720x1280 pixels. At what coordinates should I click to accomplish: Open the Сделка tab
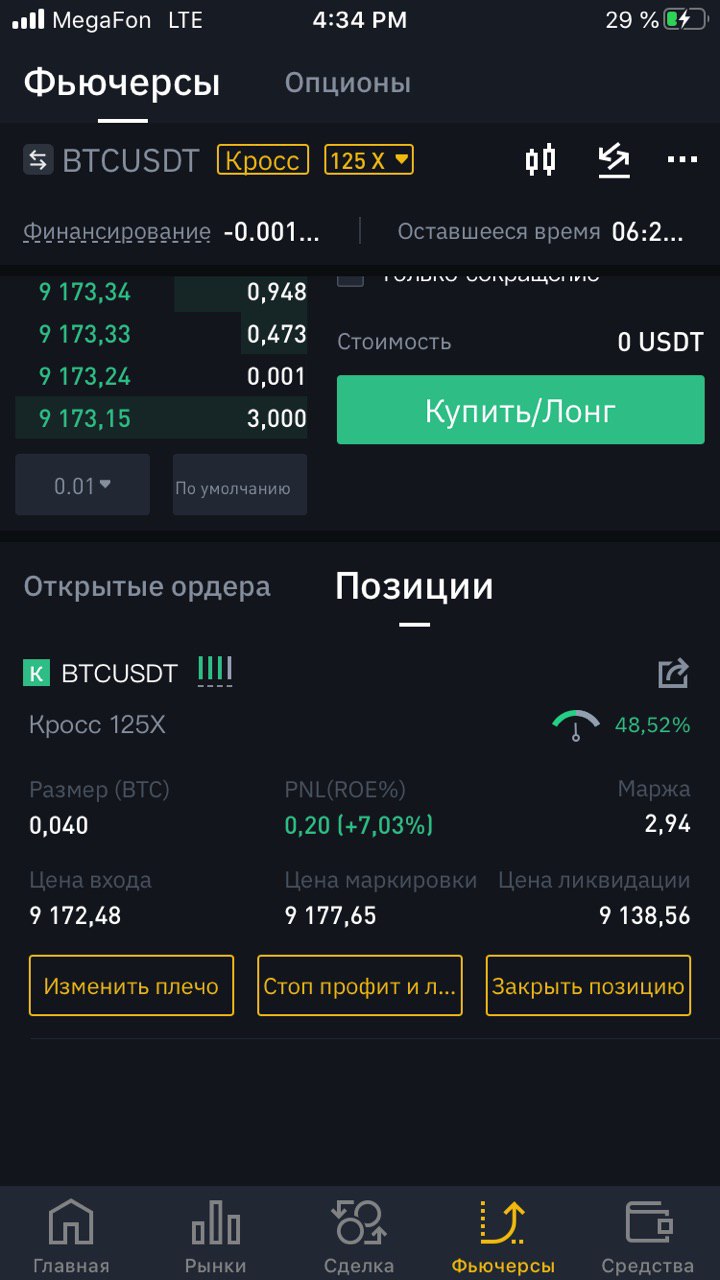pyautogui.click(x=359, y=1236)
